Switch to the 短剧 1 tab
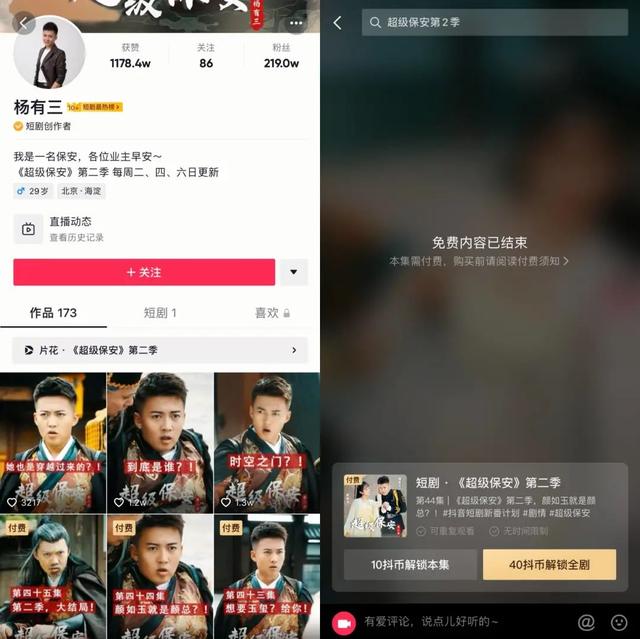The width and height of the screenshot is (640, 639). (x=160, y=313)
